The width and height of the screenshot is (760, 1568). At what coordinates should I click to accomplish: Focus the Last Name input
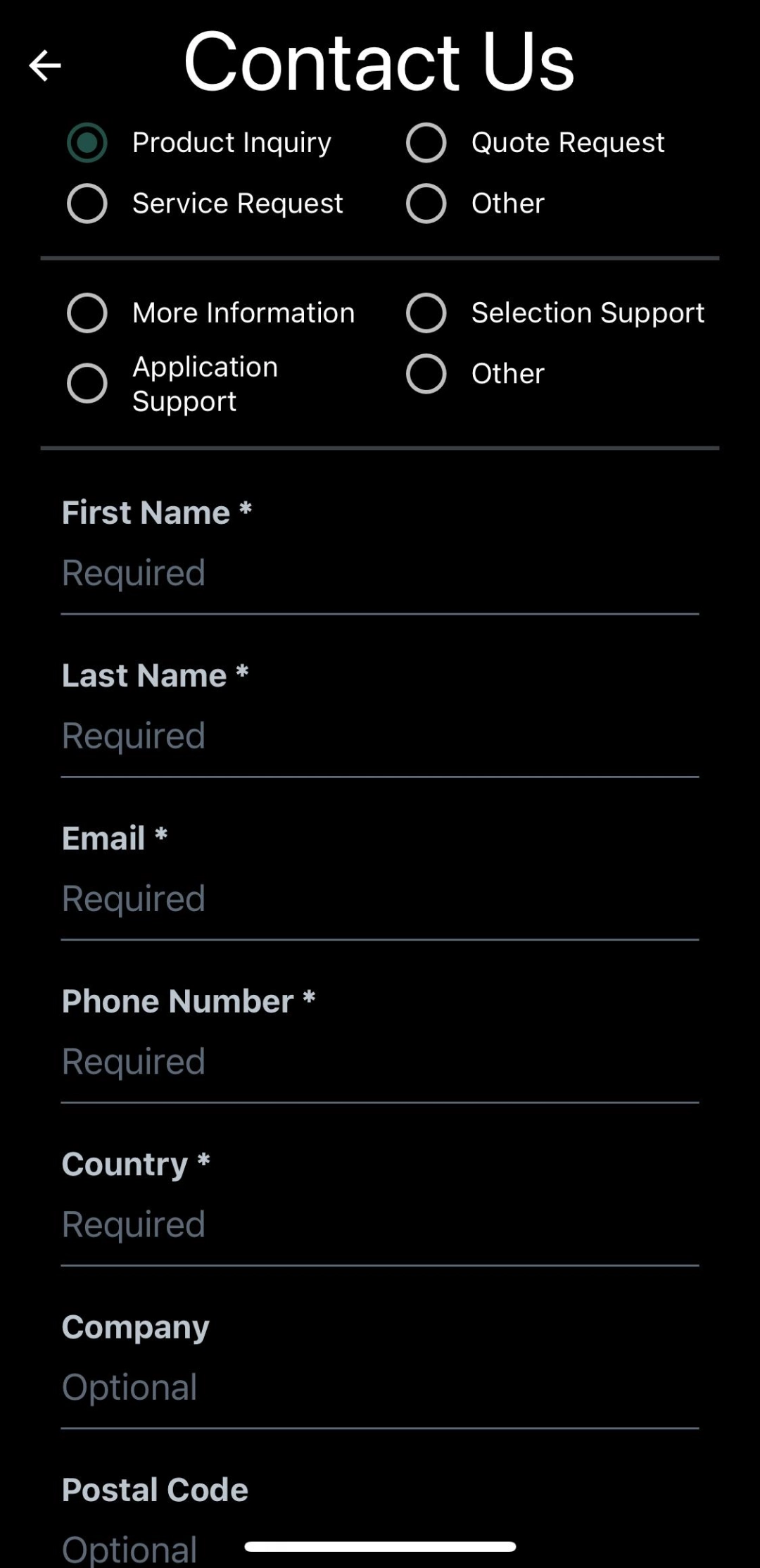[380, 736]
